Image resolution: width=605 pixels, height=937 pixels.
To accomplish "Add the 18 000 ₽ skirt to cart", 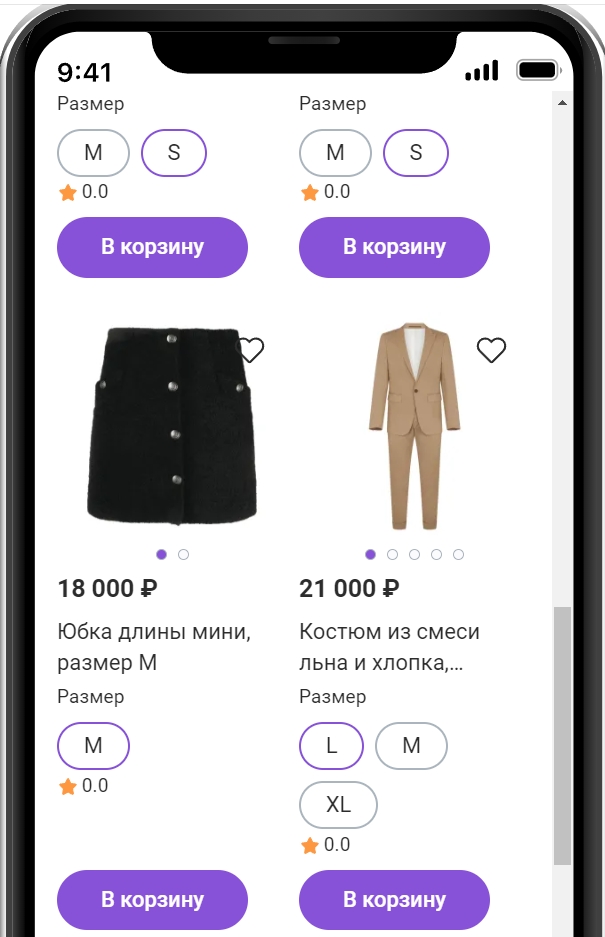I will click(152, 899).
